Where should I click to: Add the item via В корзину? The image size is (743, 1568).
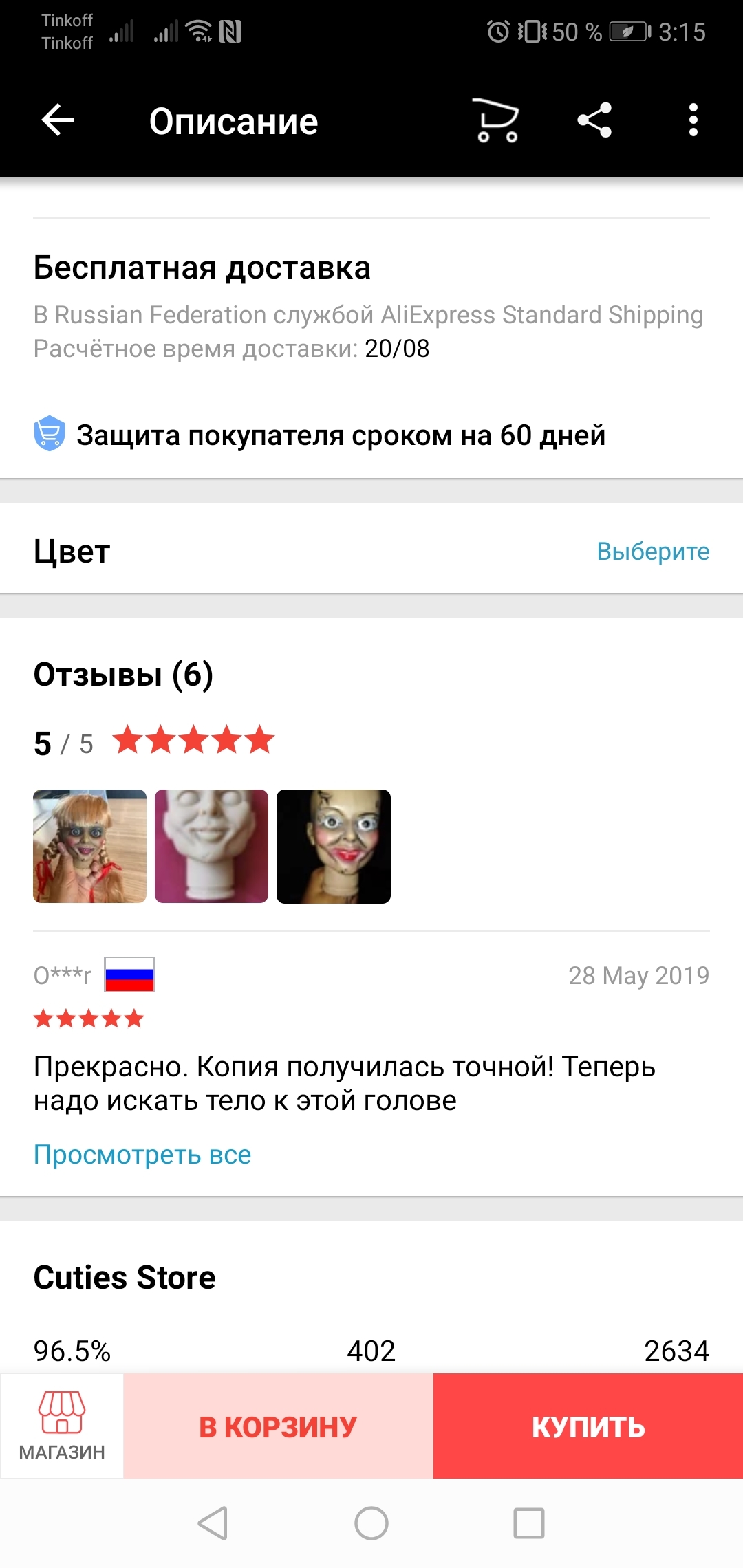[x=278, y=1426]
